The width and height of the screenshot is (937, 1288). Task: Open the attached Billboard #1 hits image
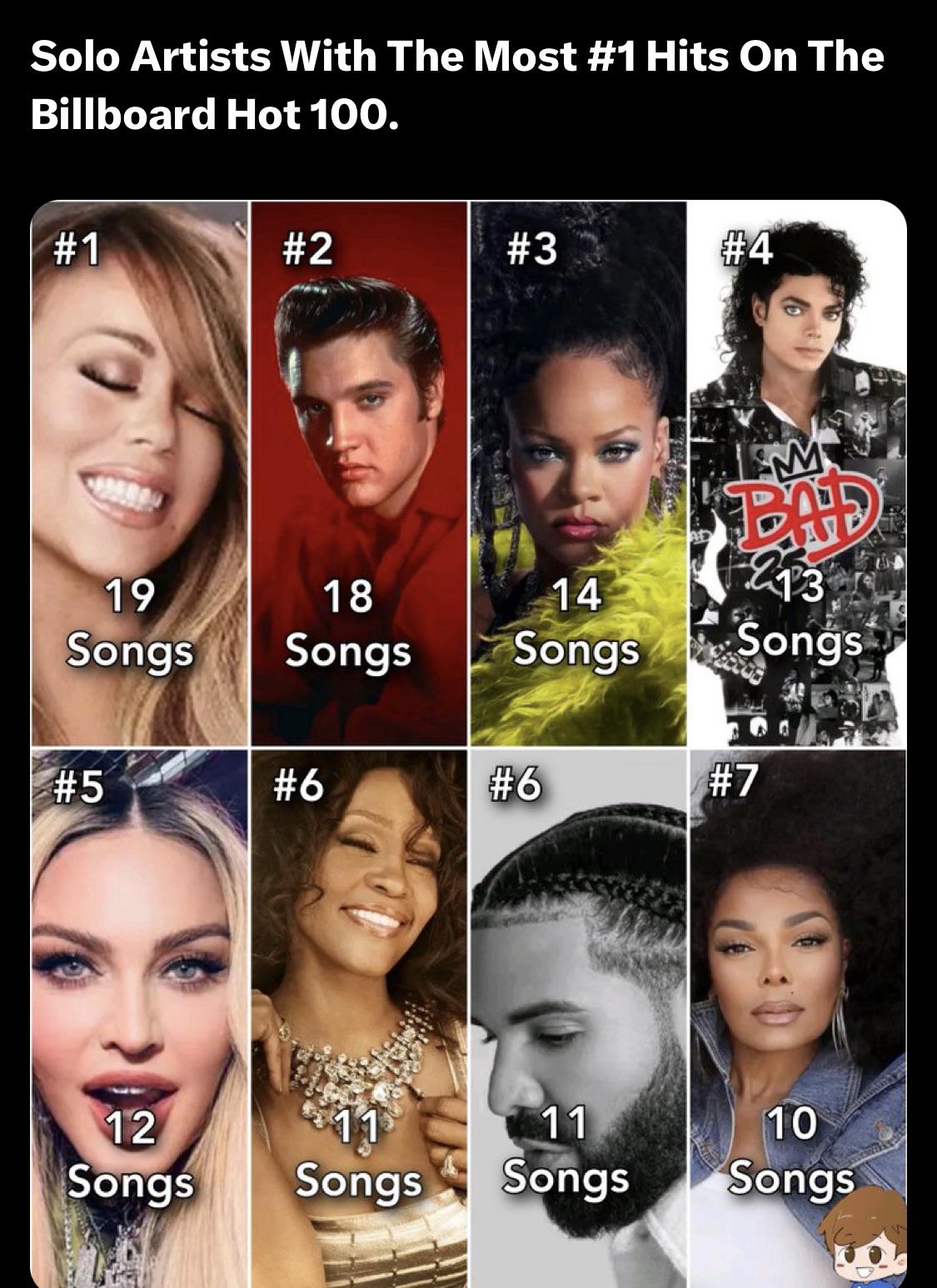468,743
